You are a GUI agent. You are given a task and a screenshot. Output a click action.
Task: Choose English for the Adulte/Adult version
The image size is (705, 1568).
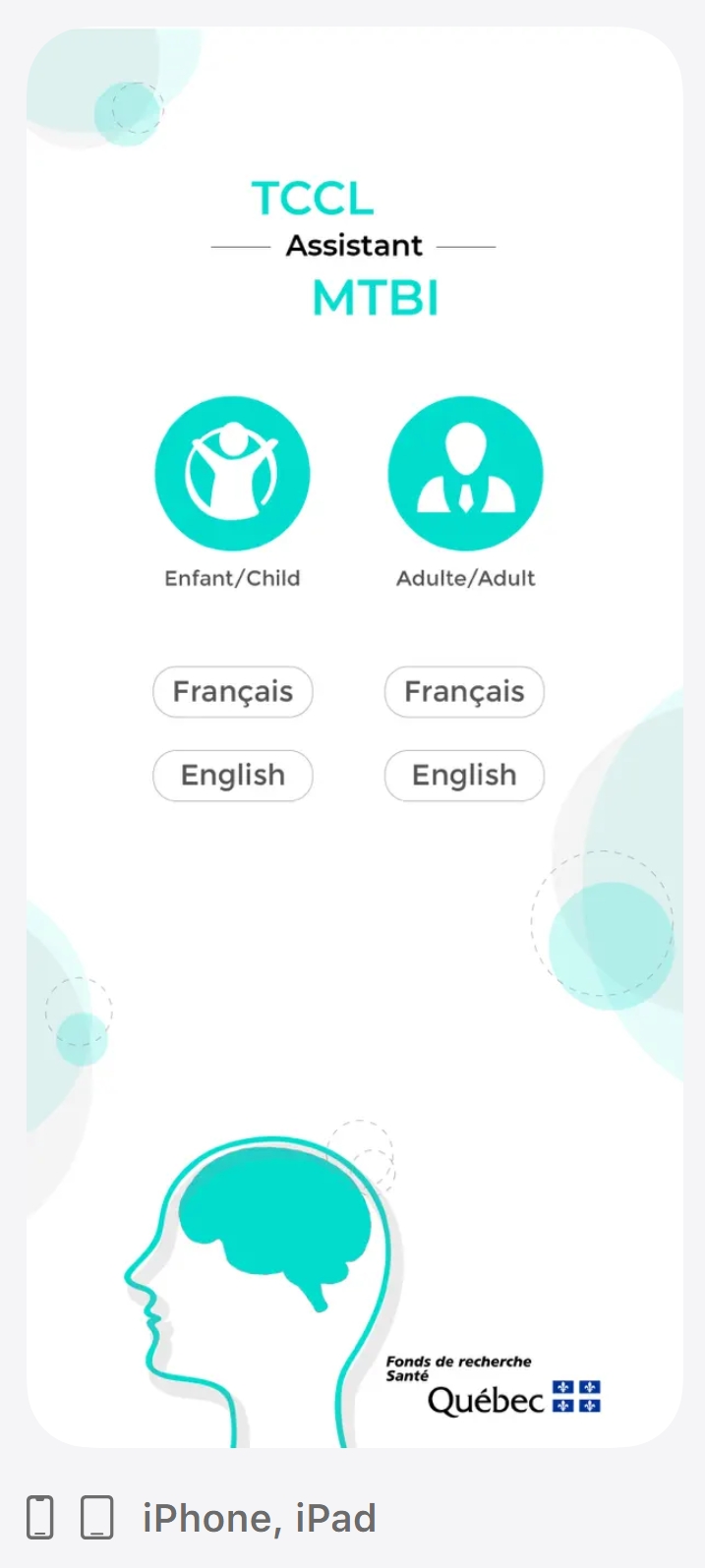(464, 776)
